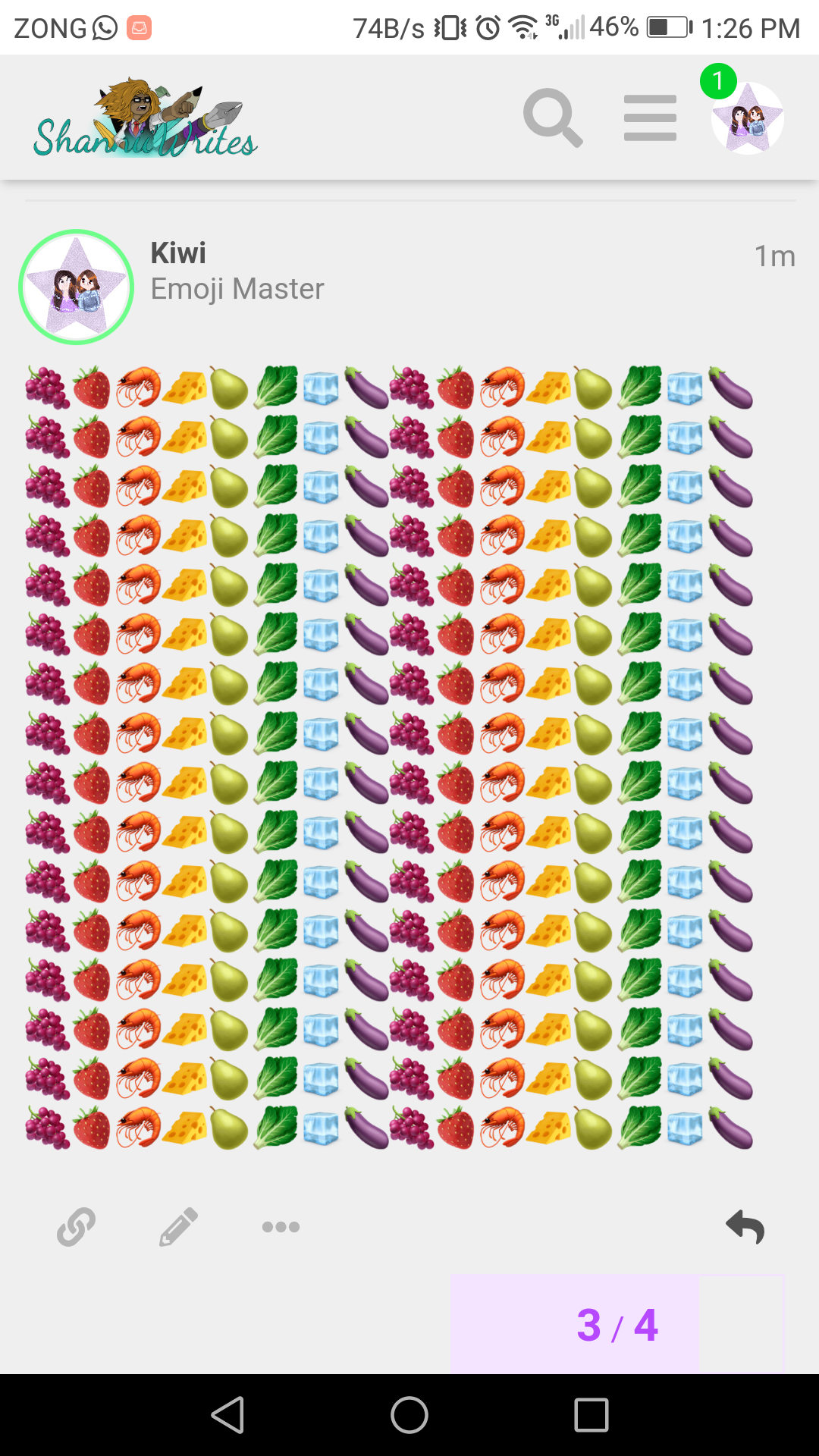Go back using the system navigation bar

227,1415
